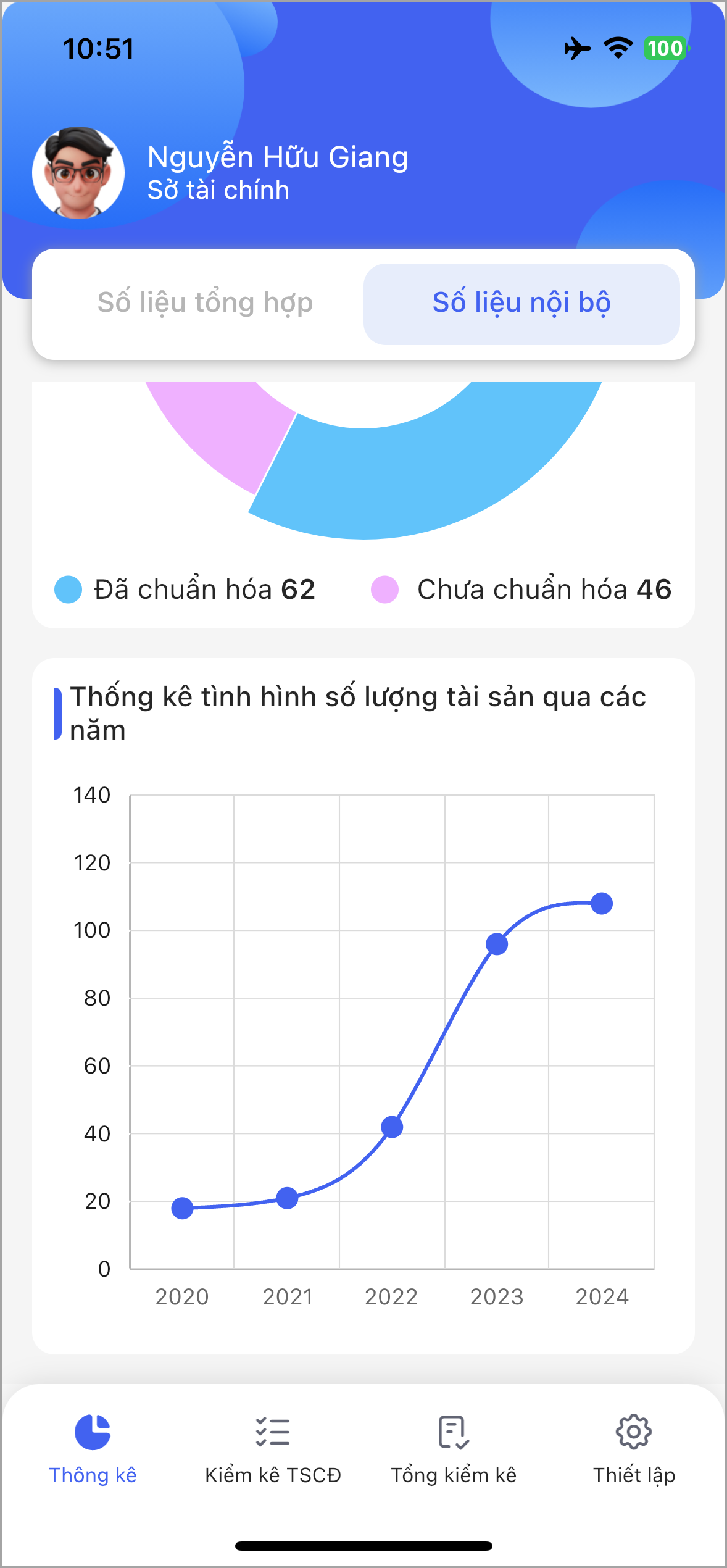727x1568 pixels.
Task: Tap the 2022 data point on the chart
Action: tap(392, 1127)
